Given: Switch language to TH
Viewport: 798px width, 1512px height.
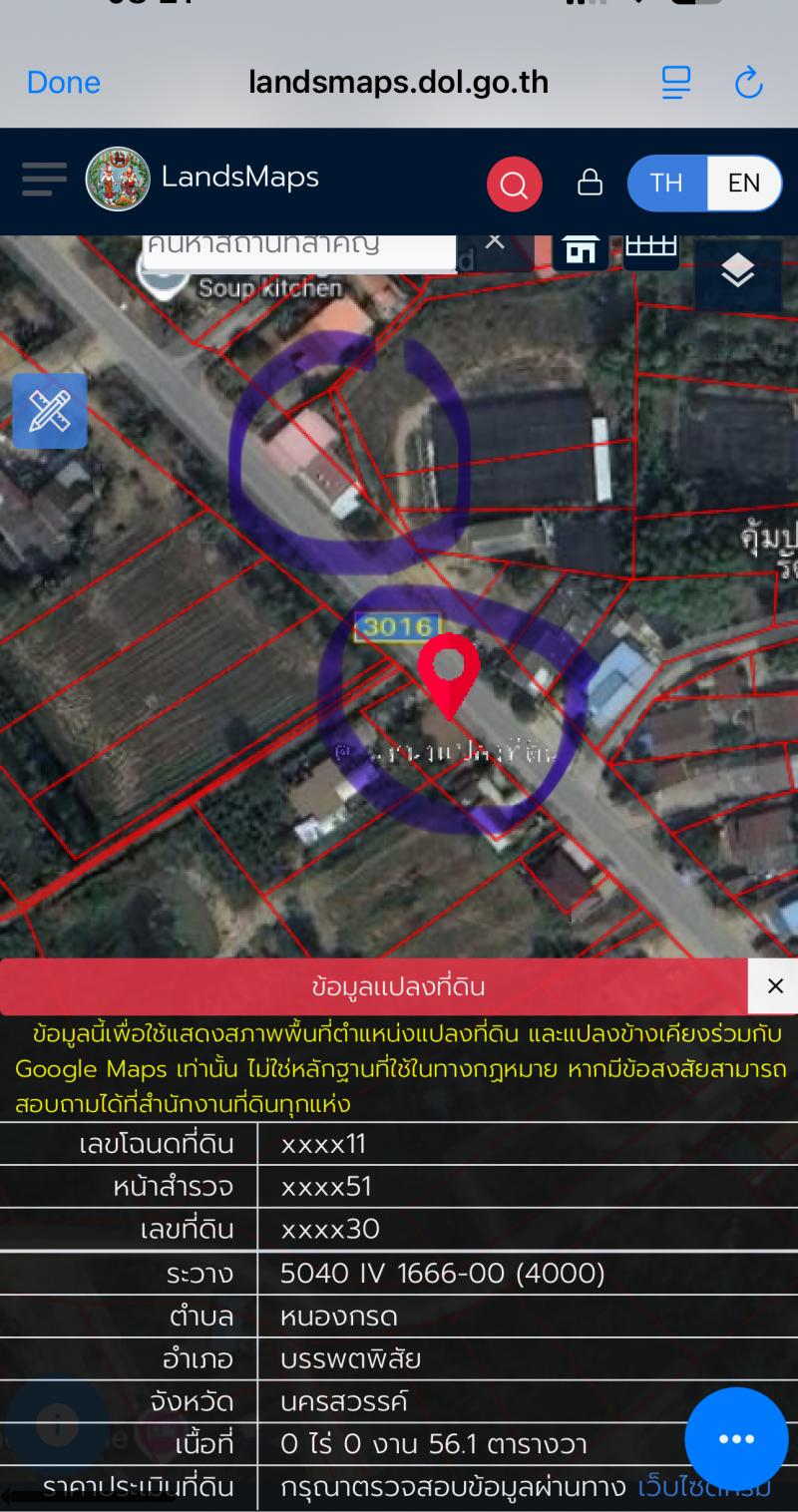Looking at the screenshot, I should coord(666,183).
